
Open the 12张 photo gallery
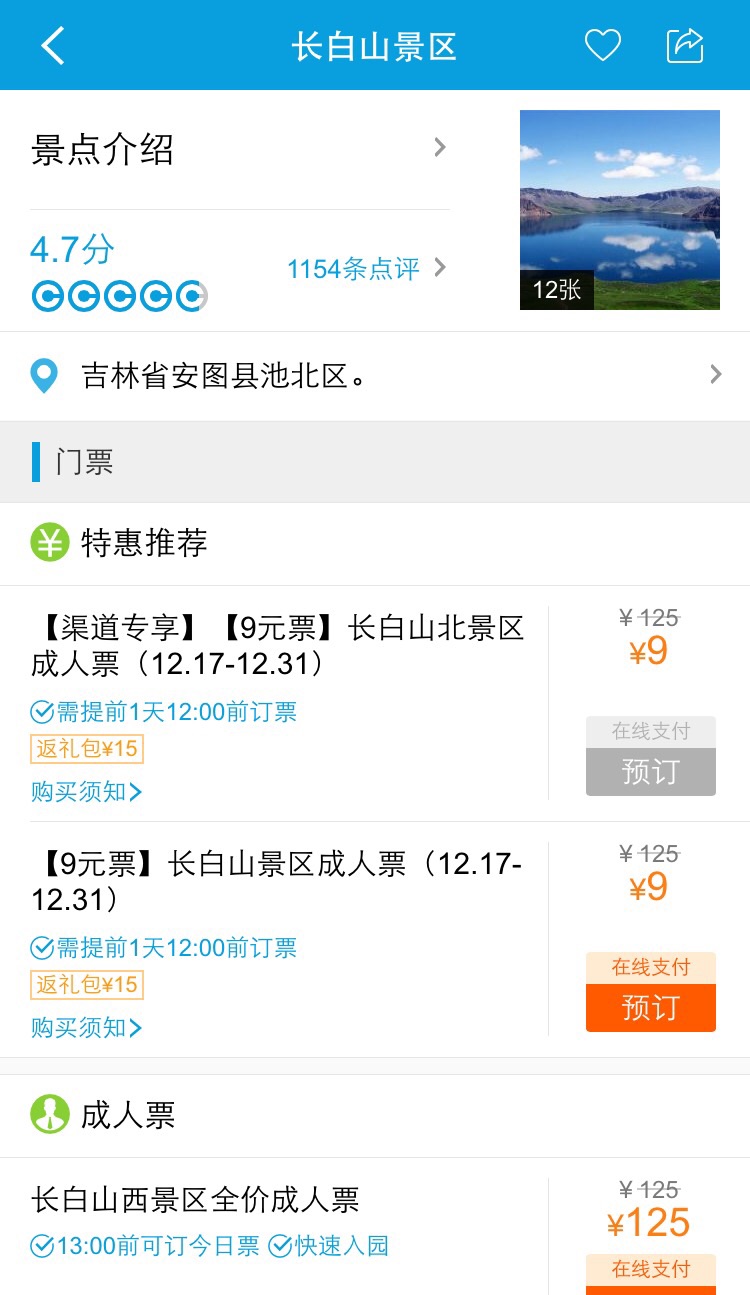pos(619,210)
